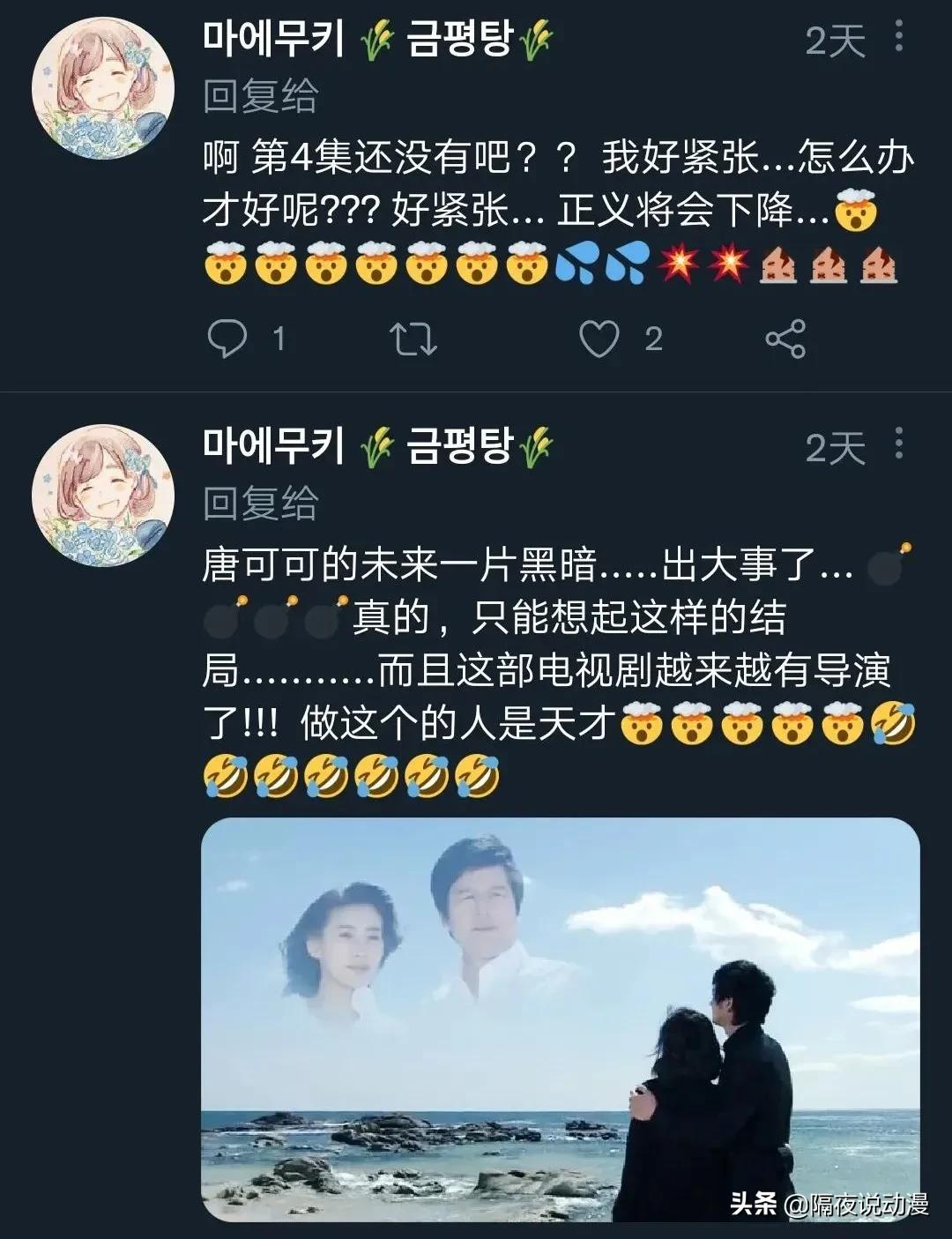Open 마에무키's profile avatar on the first tweet

click(x=103, y=81)
